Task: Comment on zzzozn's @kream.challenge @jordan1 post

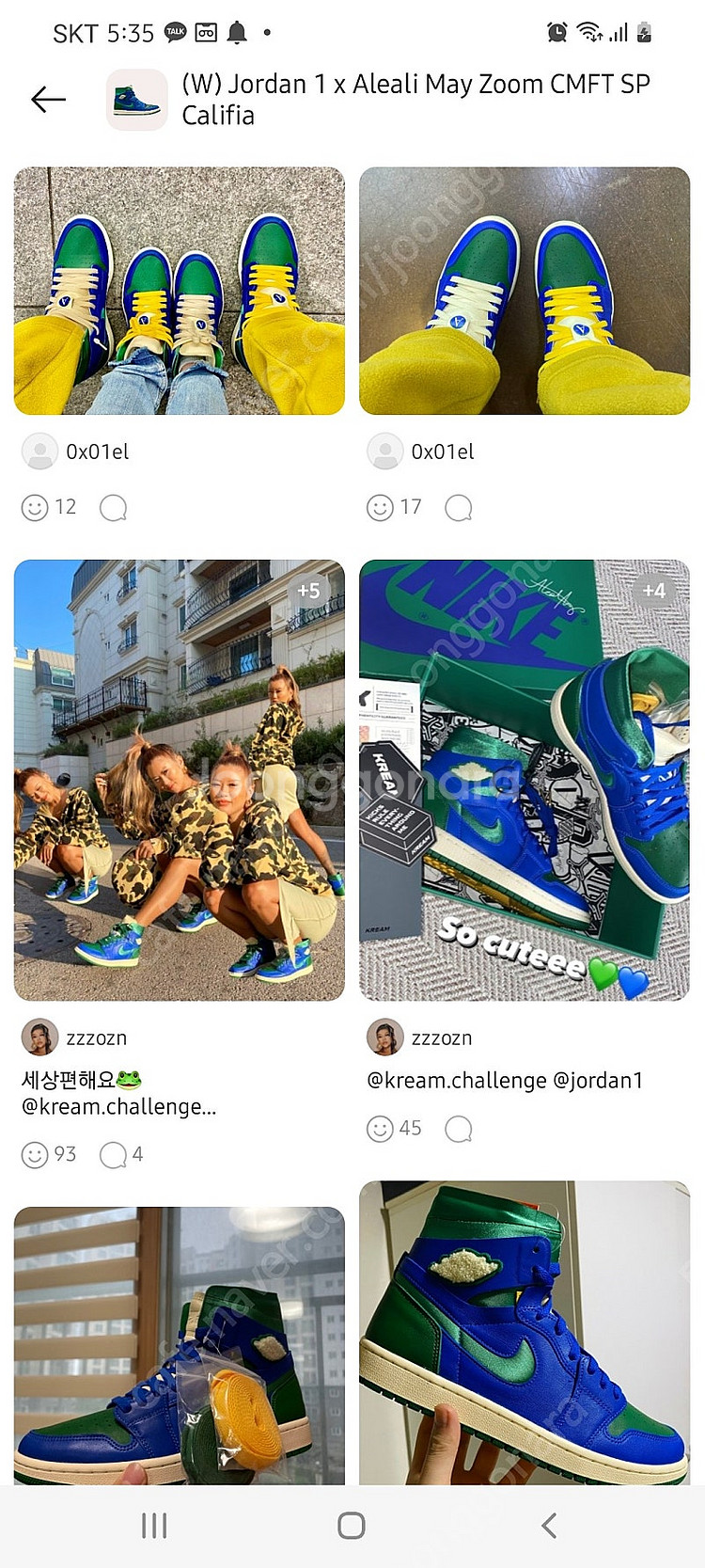Action: [459, 1129]
